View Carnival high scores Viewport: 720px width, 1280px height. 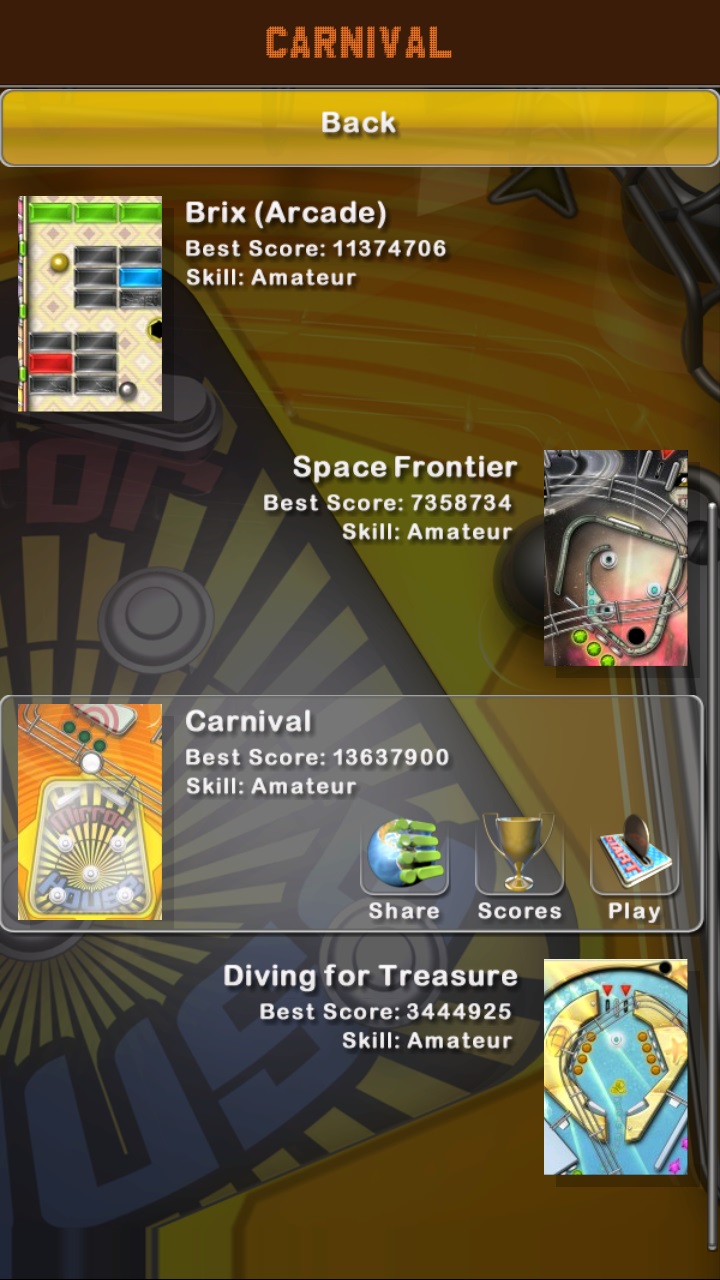(519, 867)
